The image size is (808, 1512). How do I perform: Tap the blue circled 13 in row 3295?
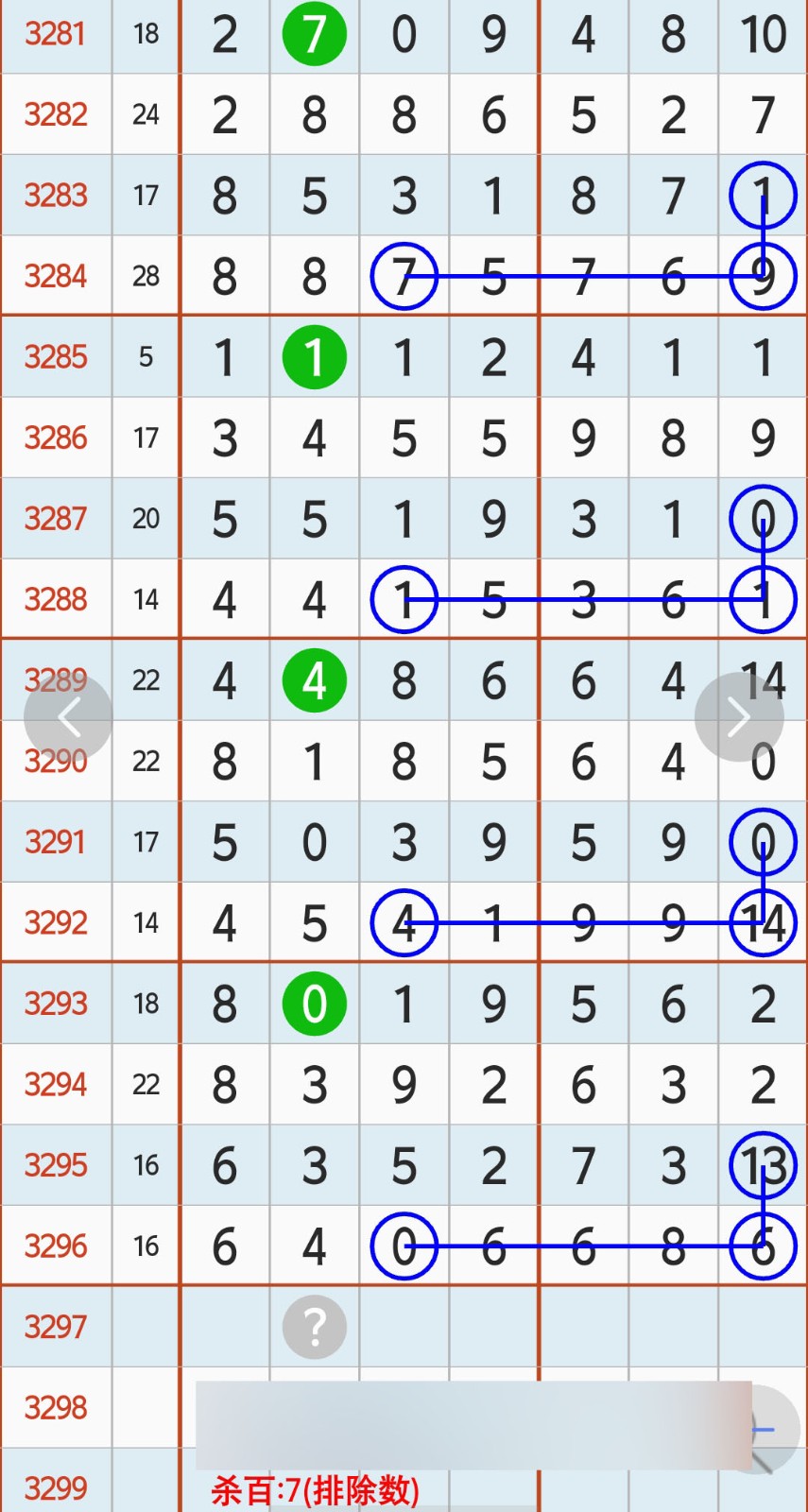click(762, 1165)
